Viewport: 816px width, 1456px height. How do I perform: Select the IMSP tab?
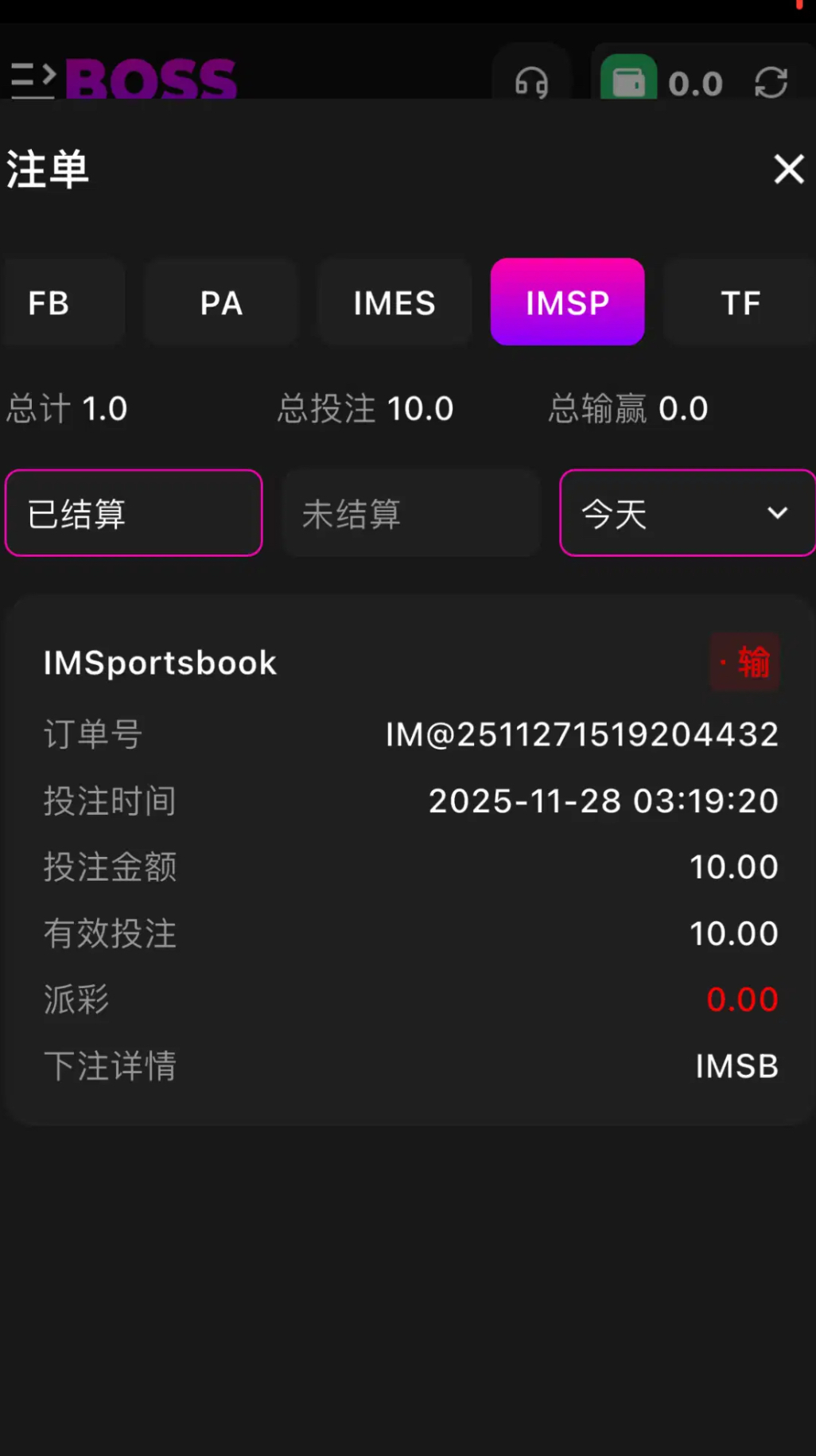pos(567,302)
